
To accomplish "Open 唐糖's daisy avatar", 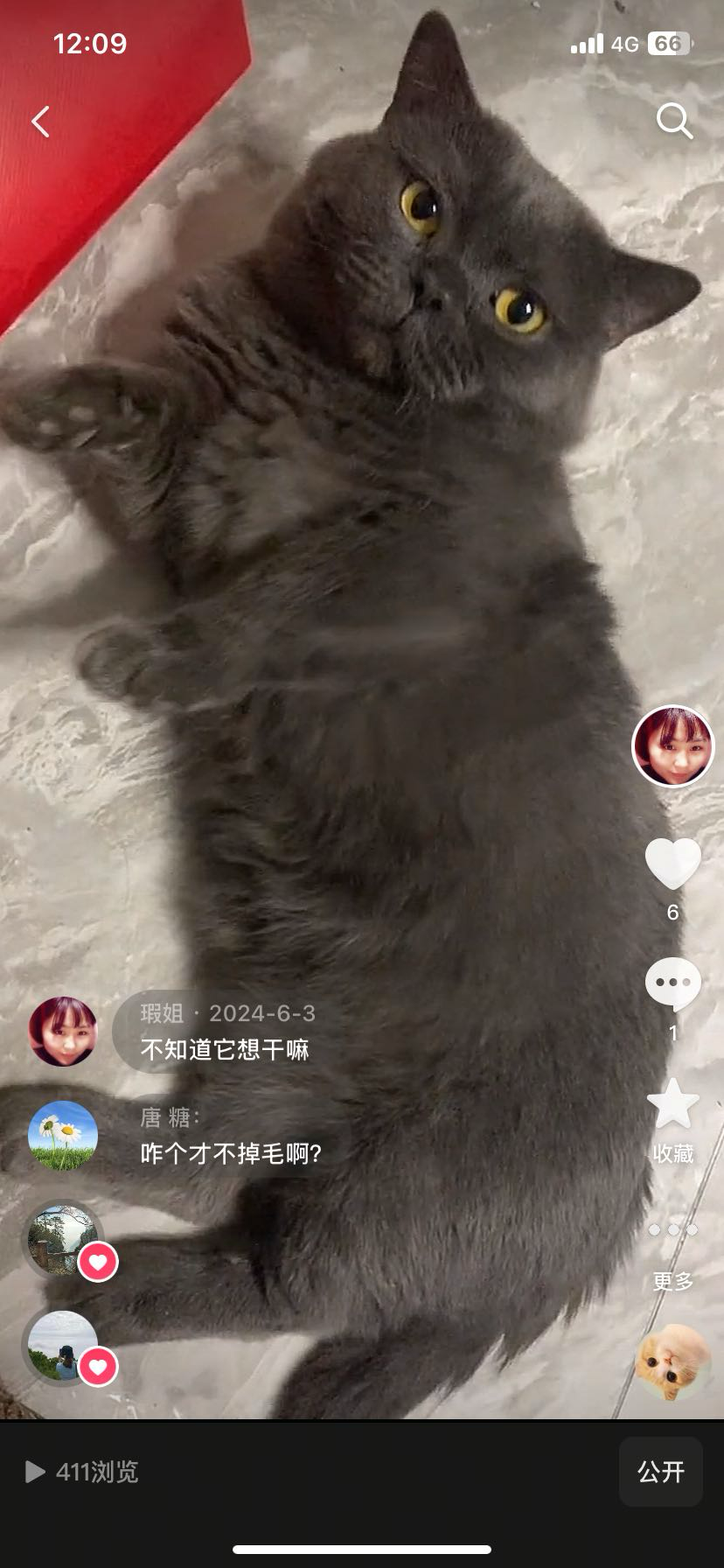I will [x=63, y=1135].
